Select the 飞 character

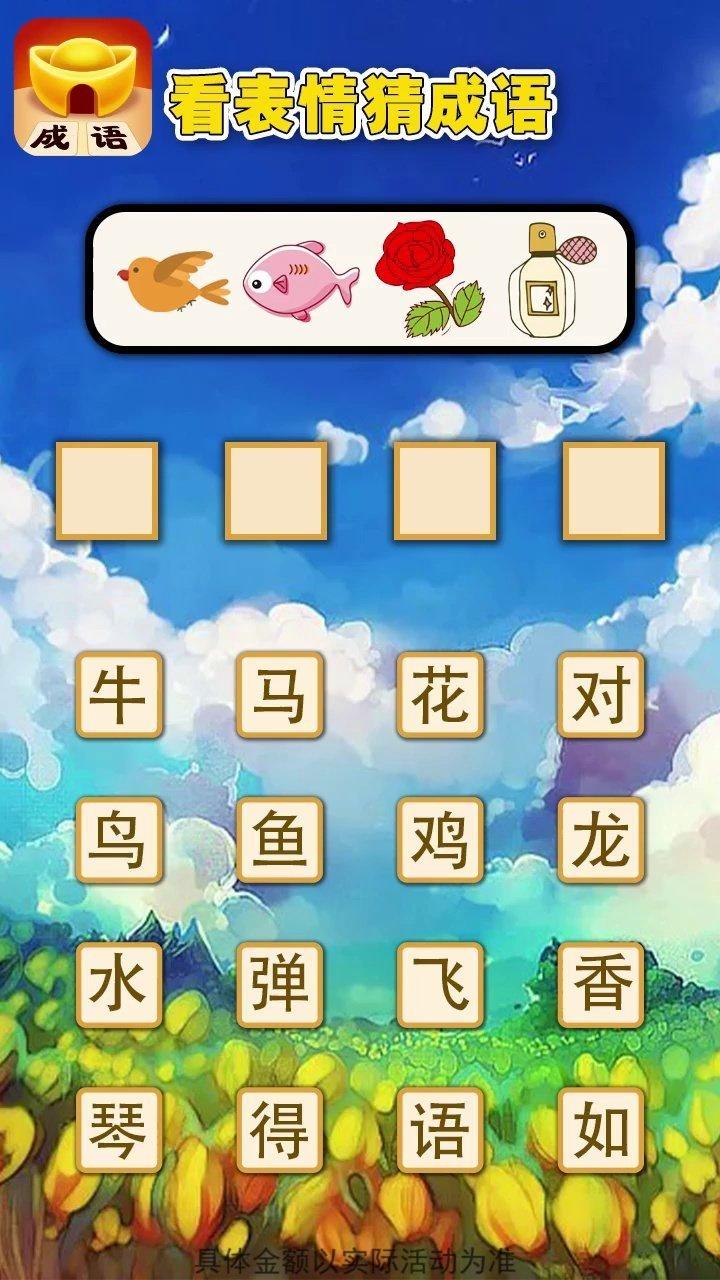point(440,985)
